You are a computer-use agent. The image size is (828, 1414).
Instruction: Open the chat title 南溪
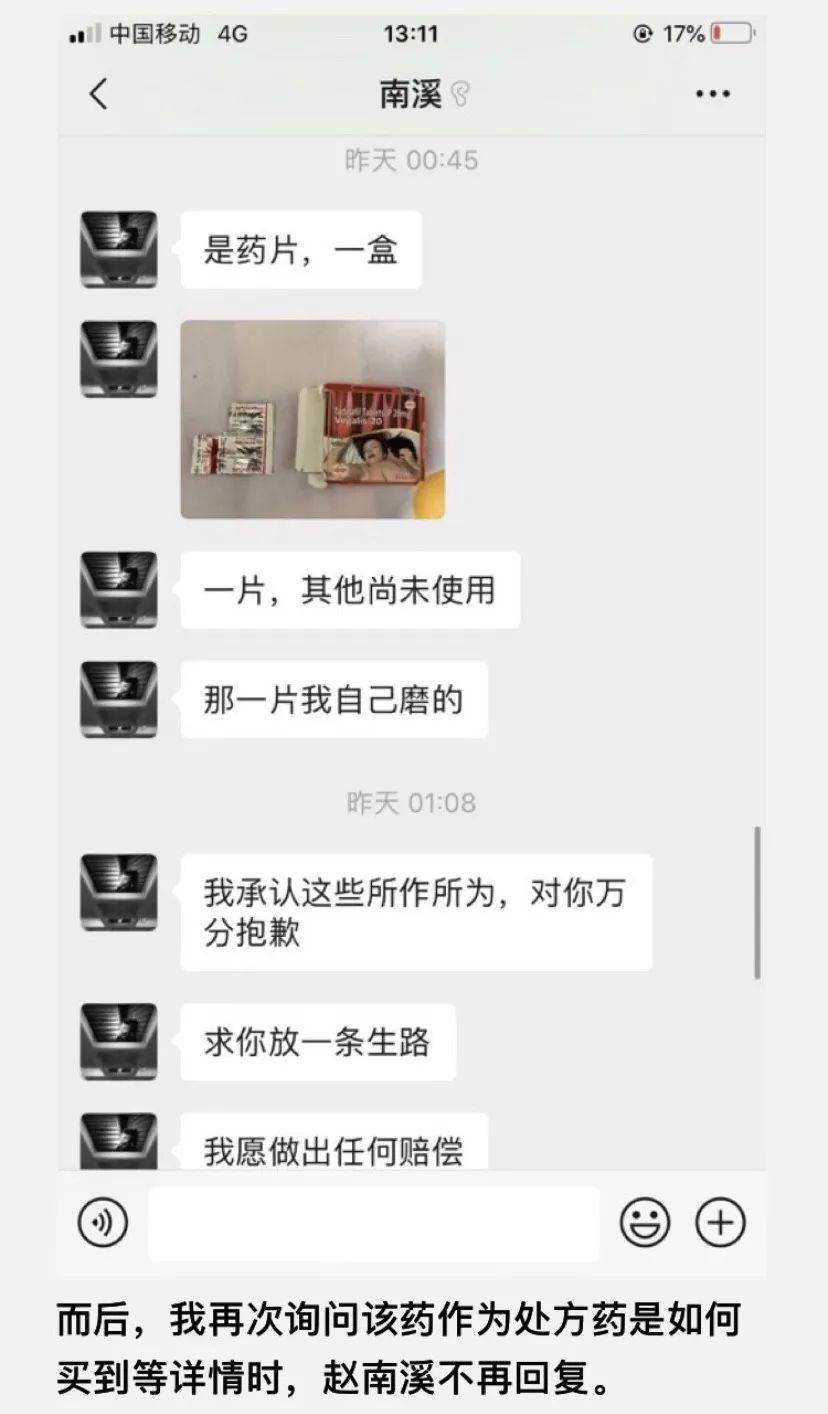(414, 92)
